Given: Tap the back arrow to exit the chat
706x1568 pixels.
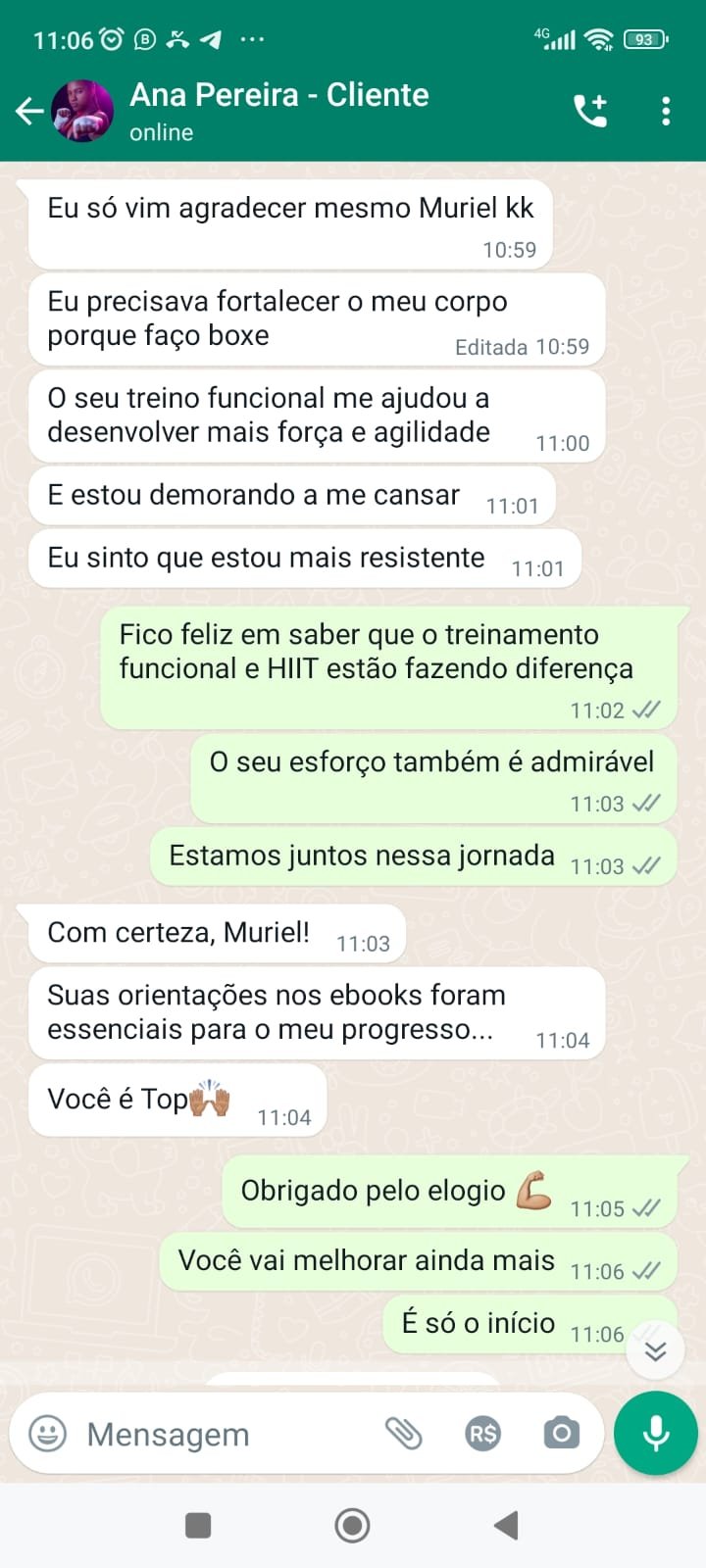Looking at the screenshot, I should (x=29, y=111).
